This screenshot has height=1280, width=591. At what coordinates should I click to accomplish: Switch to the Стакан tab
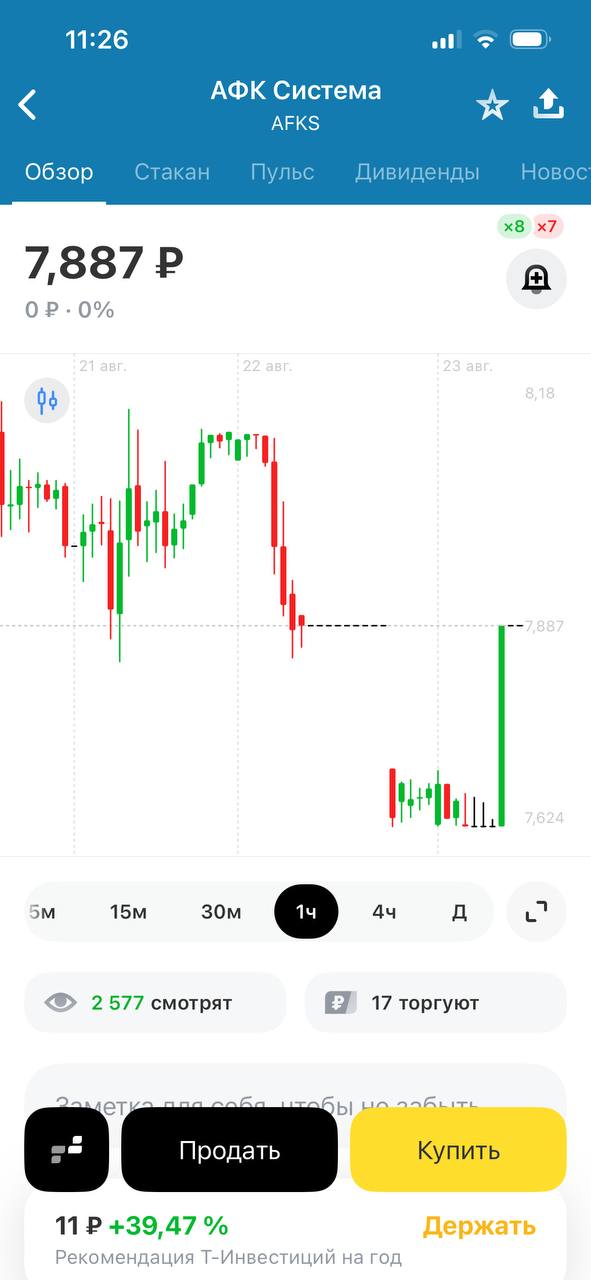pos(172,172)
